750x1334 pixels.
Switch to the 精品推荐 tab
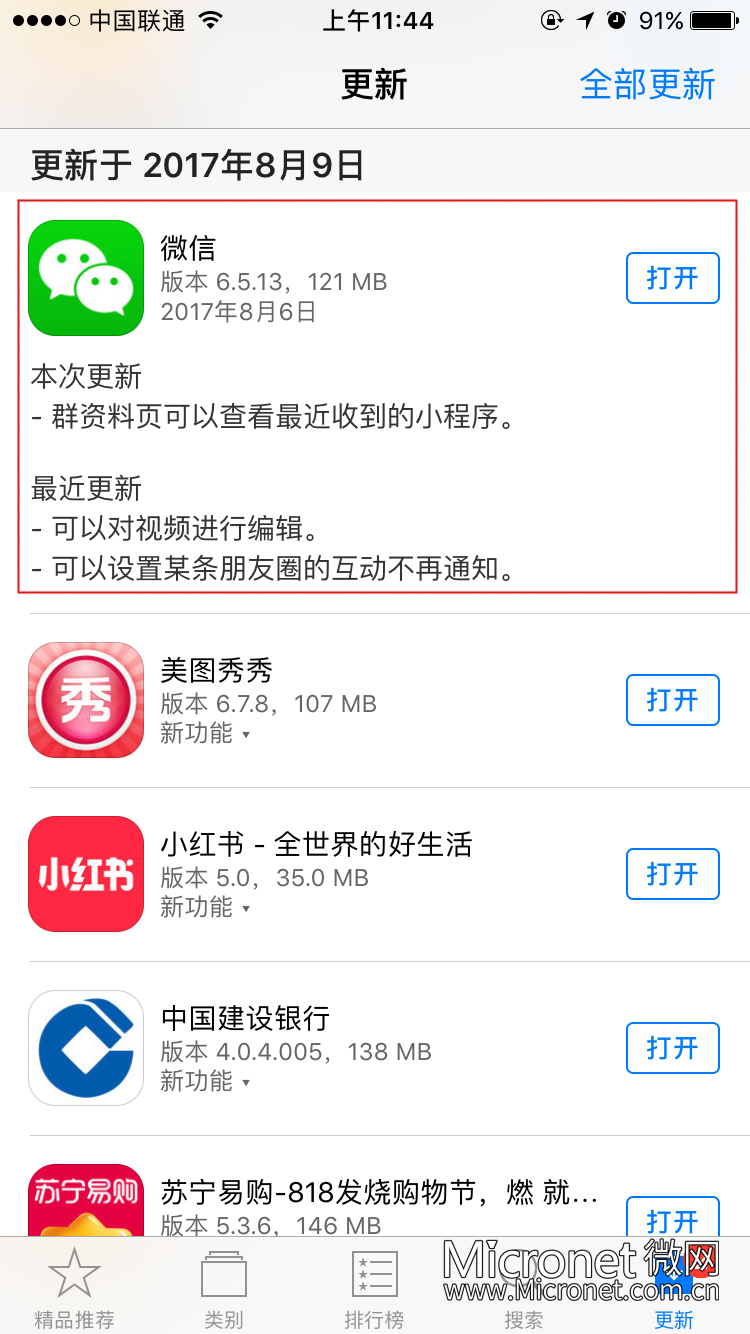tap(74, 1288)
